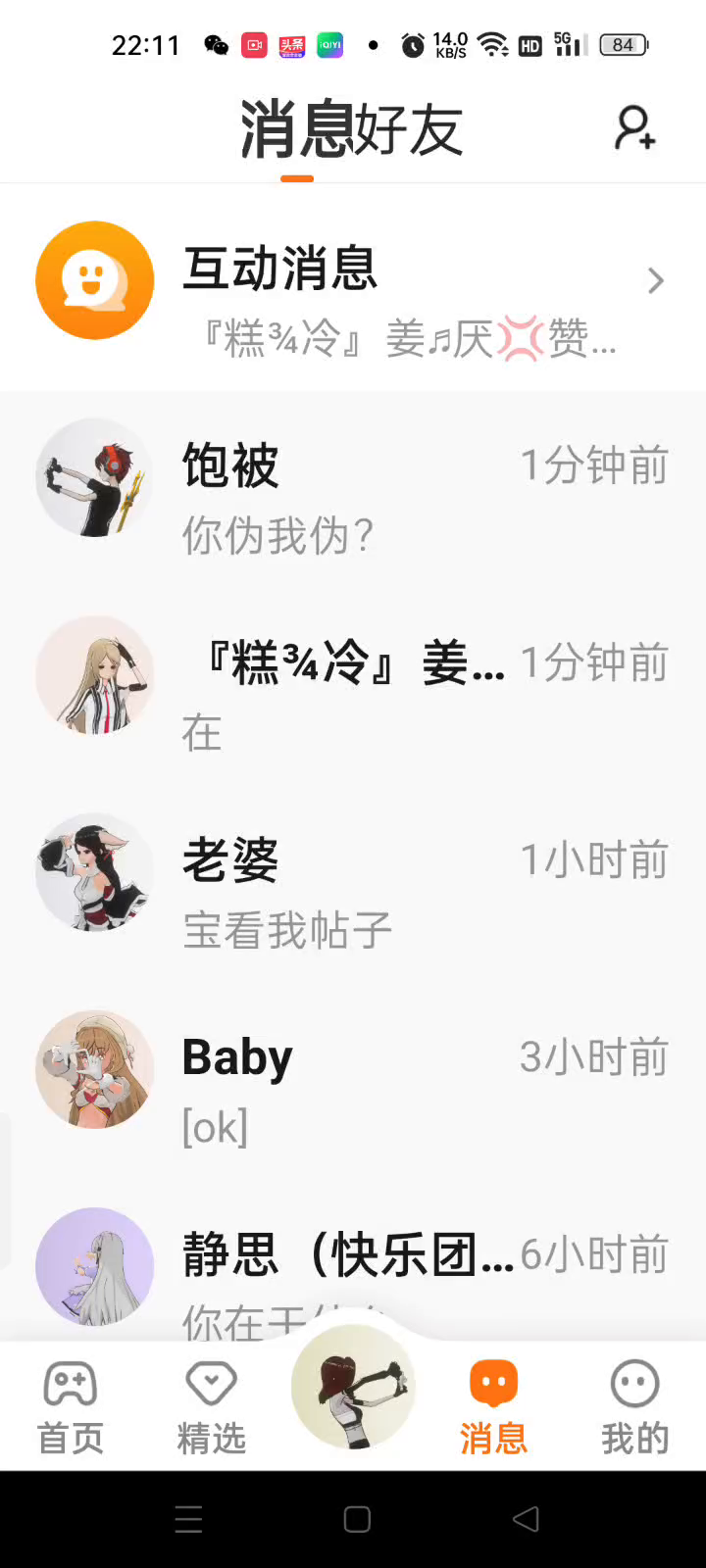Tap the system back button
This screenshot has height=1568, width=706.
click(x=527, y=1519)
